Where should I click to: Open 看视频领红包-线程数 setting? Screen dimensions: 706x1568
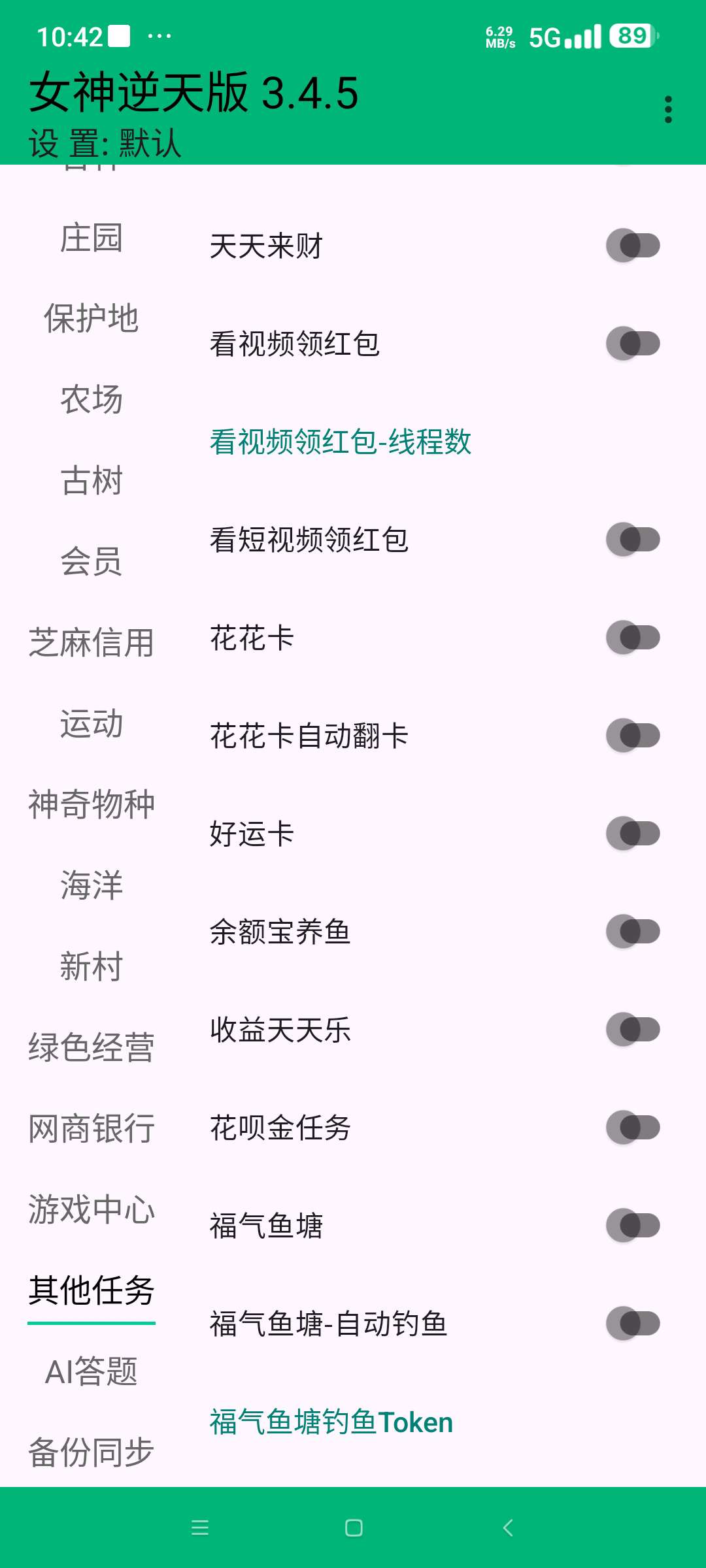click(x=341, y=443)
